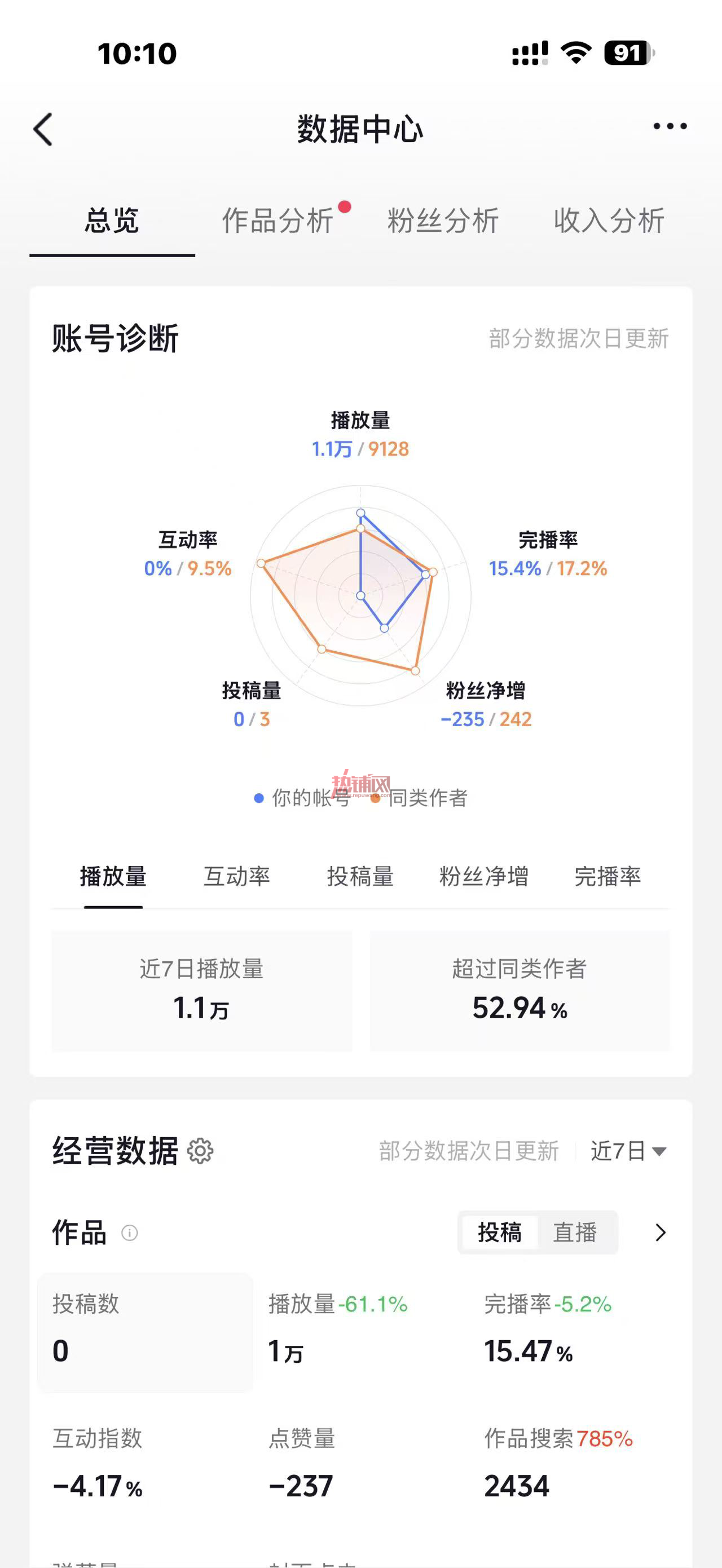Open the three-dot overflow menu
The image size is (722, 1568).
670,126
